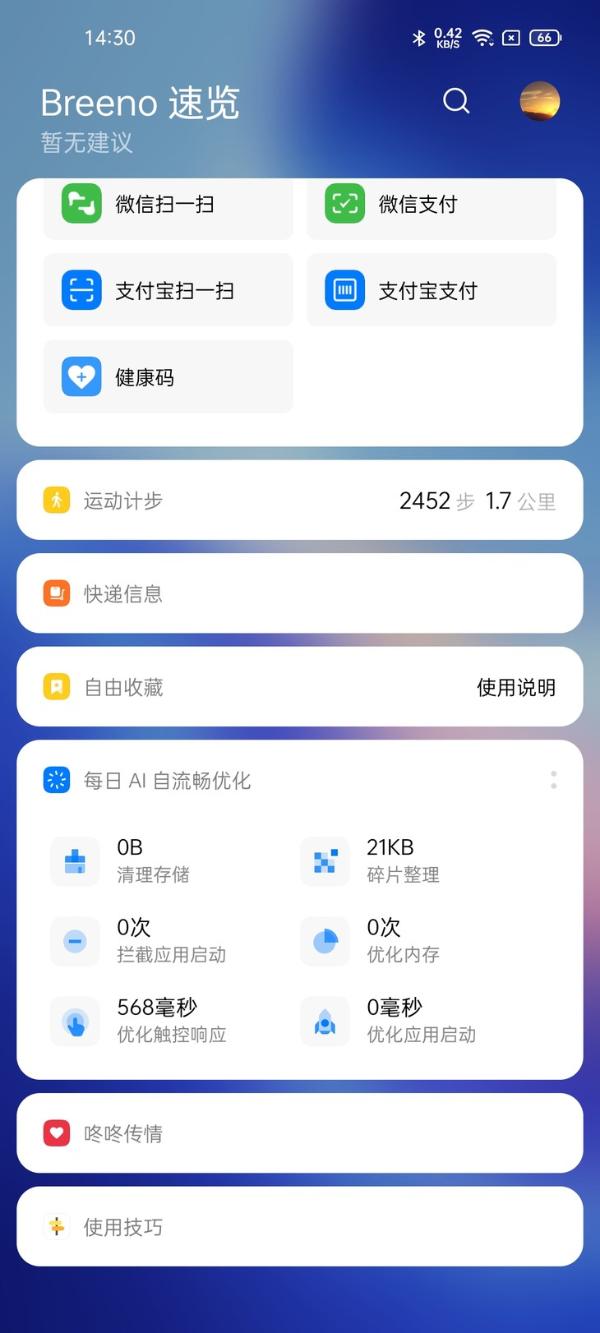
Task: Open 健康码 shortcut
Action: point(168,377)
